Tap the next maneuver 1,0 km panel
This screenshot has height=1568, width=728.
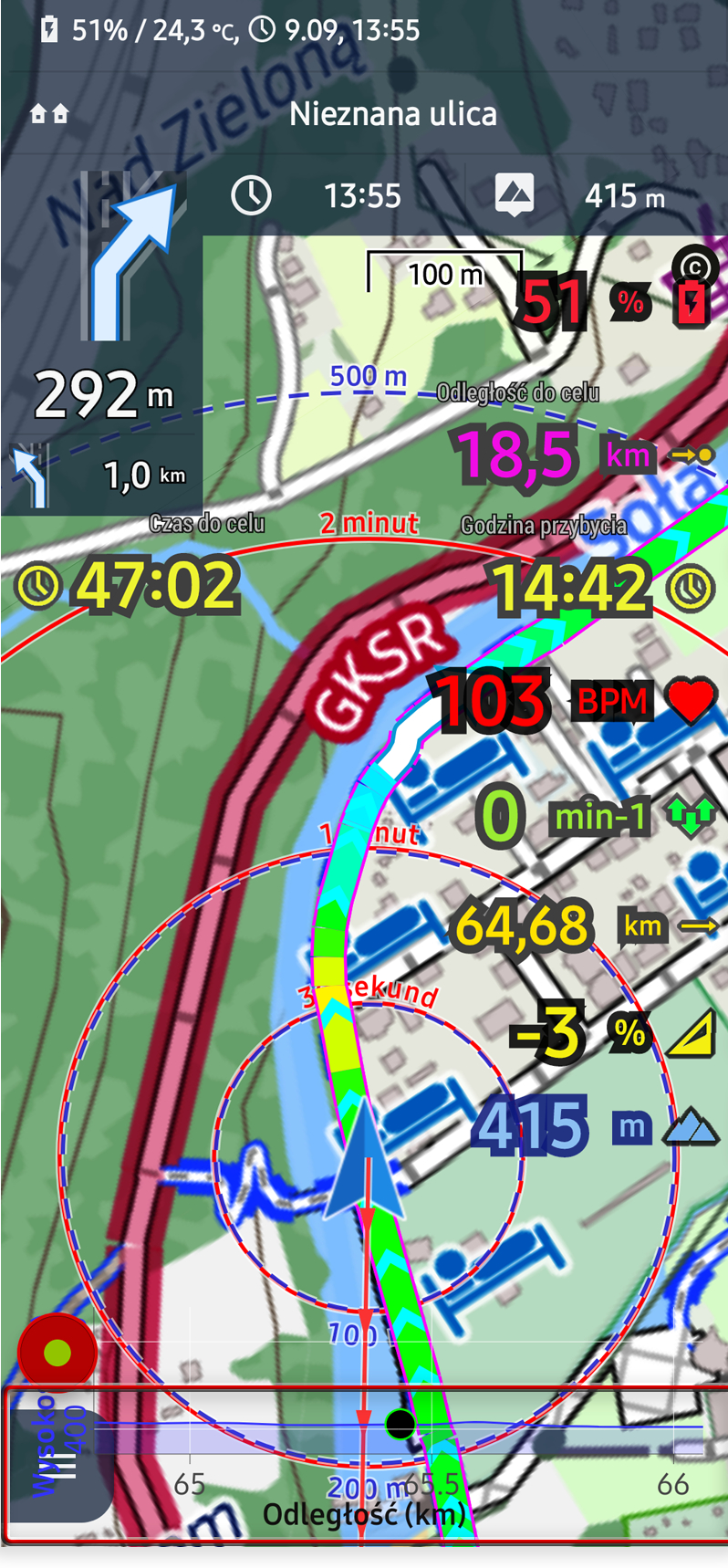coord(102,476)
